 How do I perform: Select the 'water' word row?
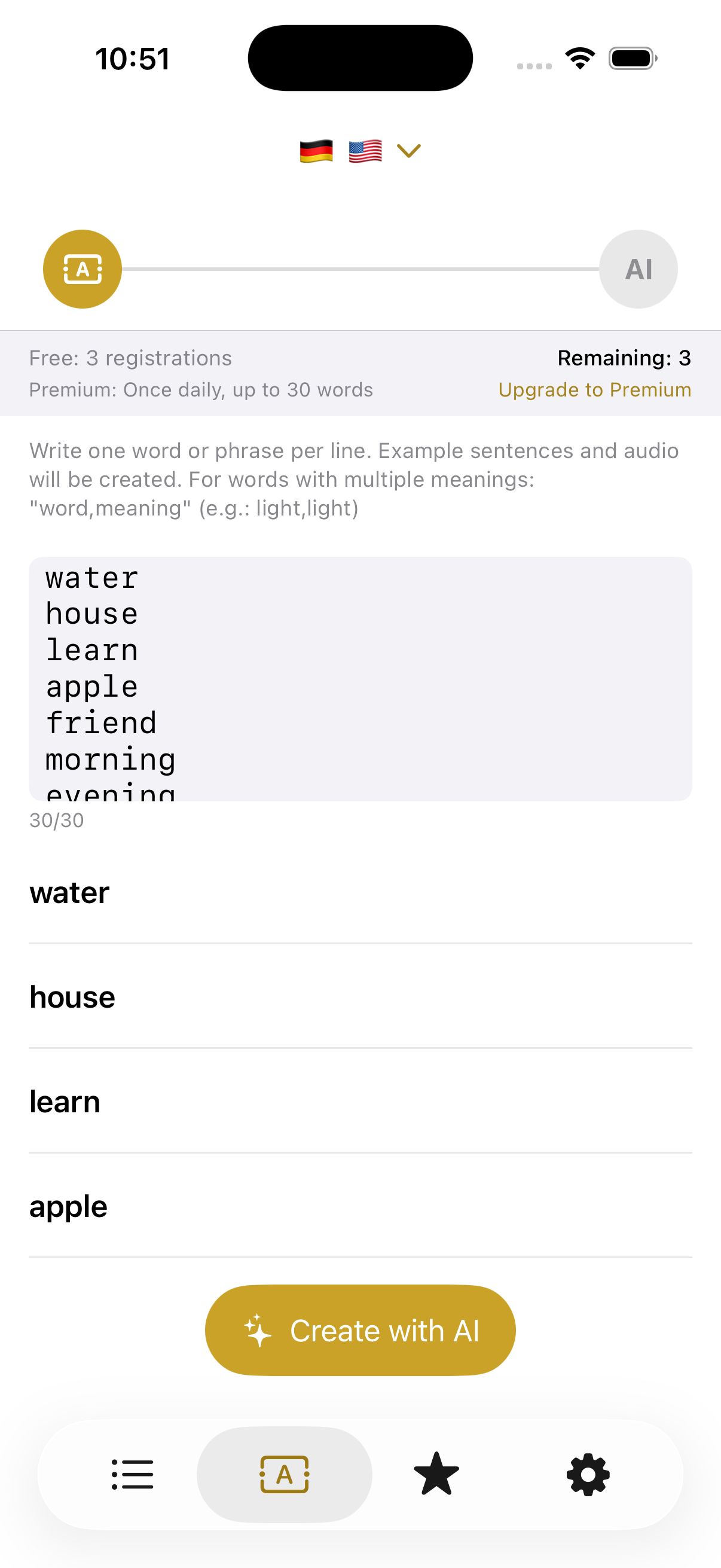tap(360, 893)
